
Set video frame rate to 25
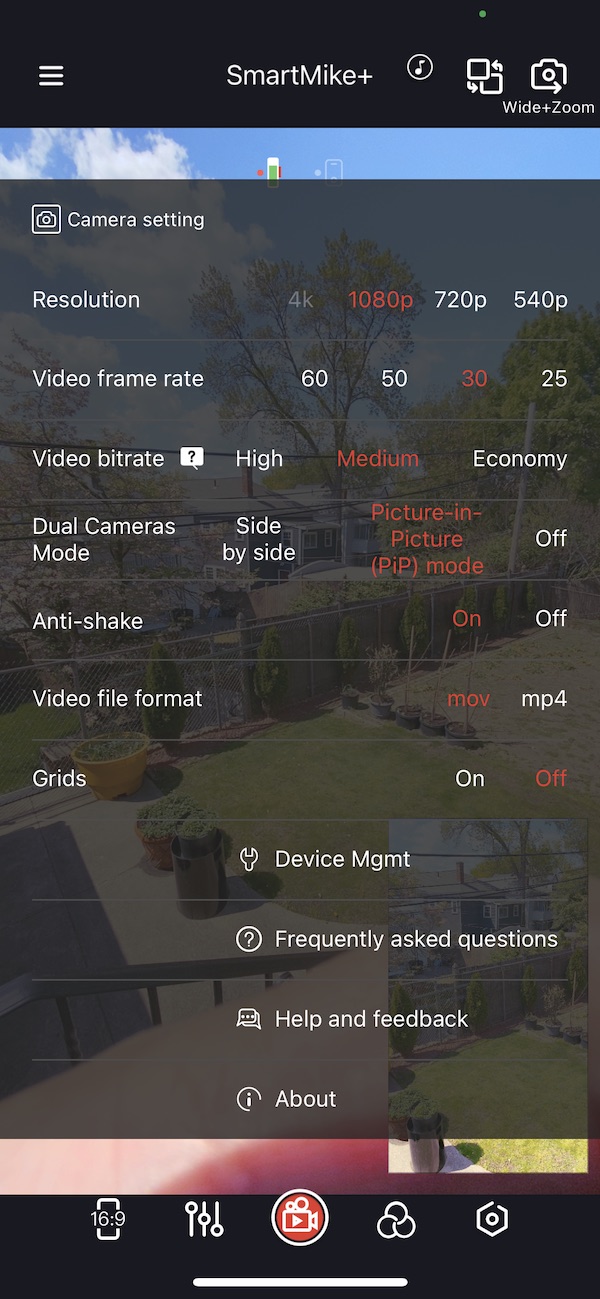pyautogui.click(x=554, y=379)
